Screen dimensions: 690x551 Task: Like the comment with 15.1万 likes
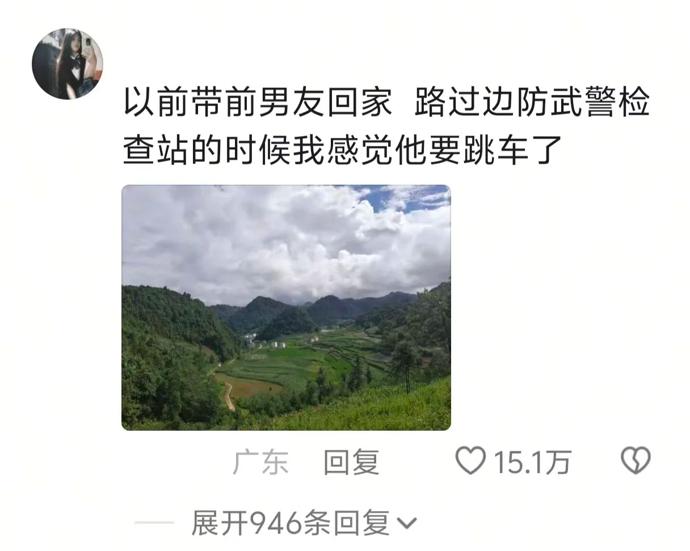pyautogui.click(x=471, y=461)
